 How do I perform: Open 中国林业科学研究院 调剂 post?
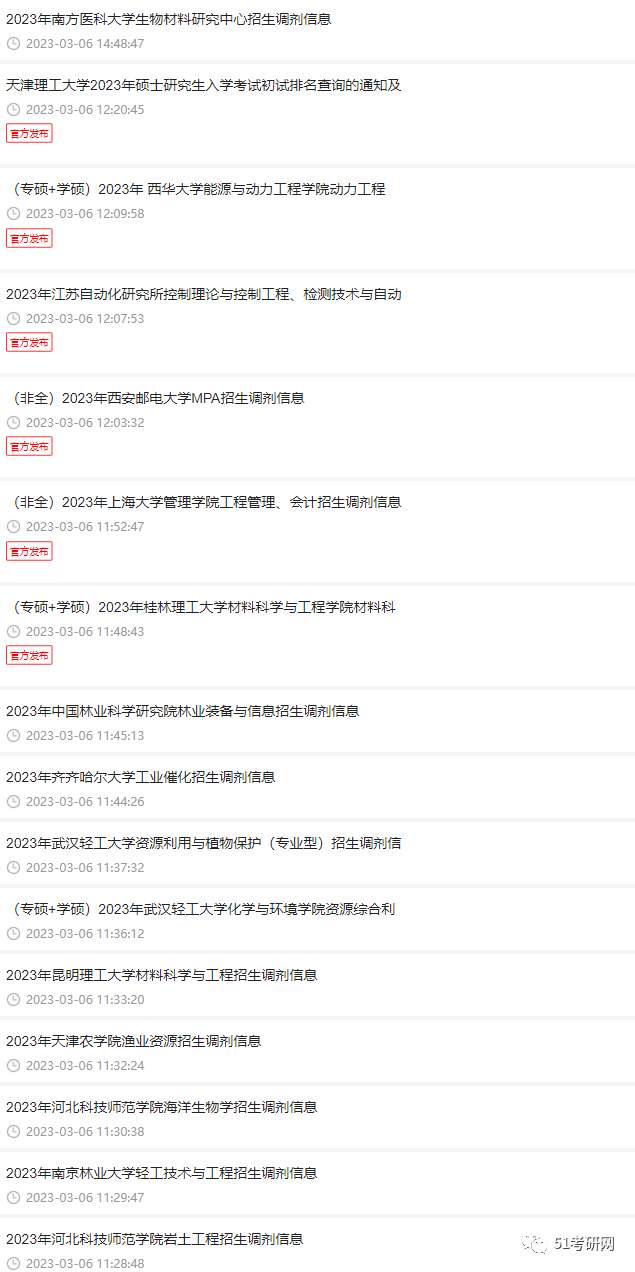click(183, 711)
